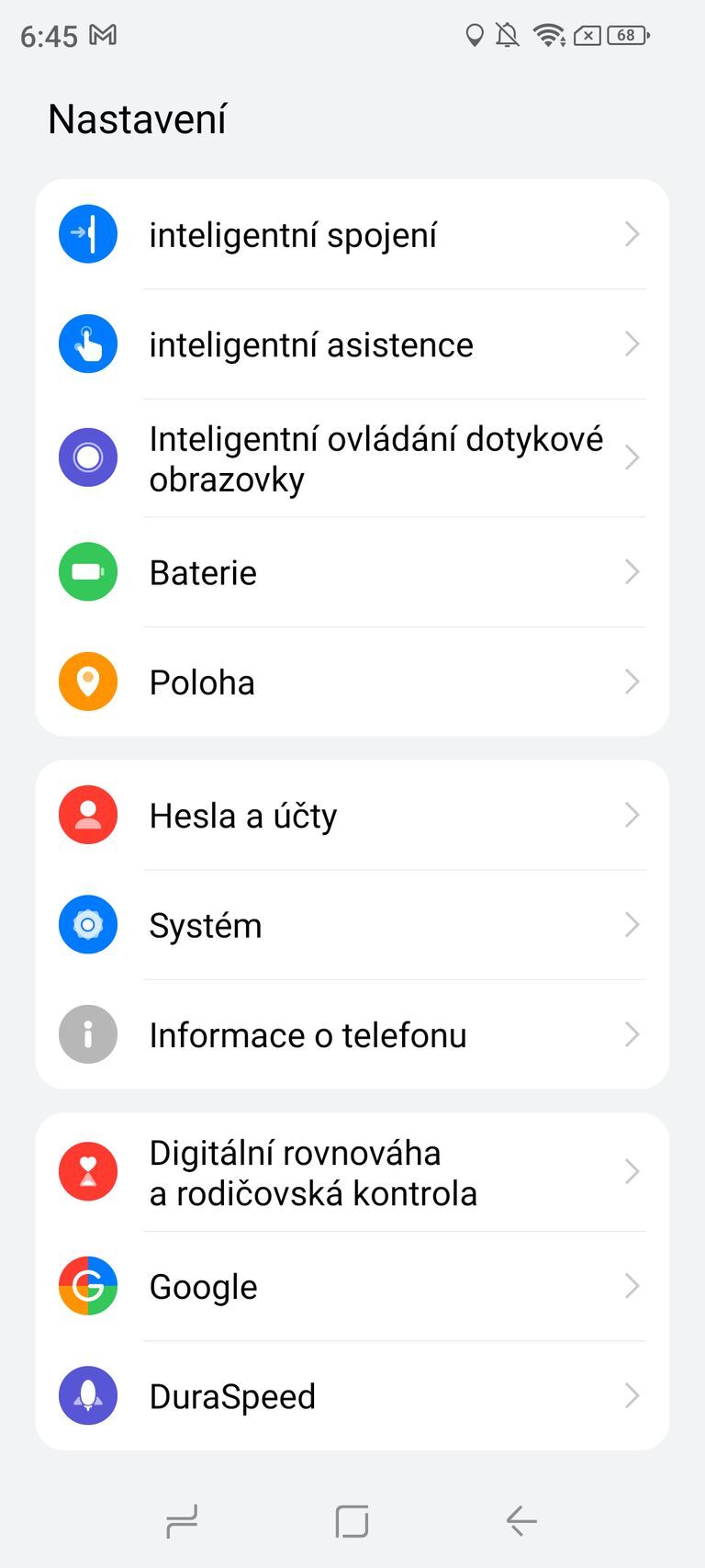705x1568 pixels.
Task: Tap the Google G icon
Action: pos(88,1286)
